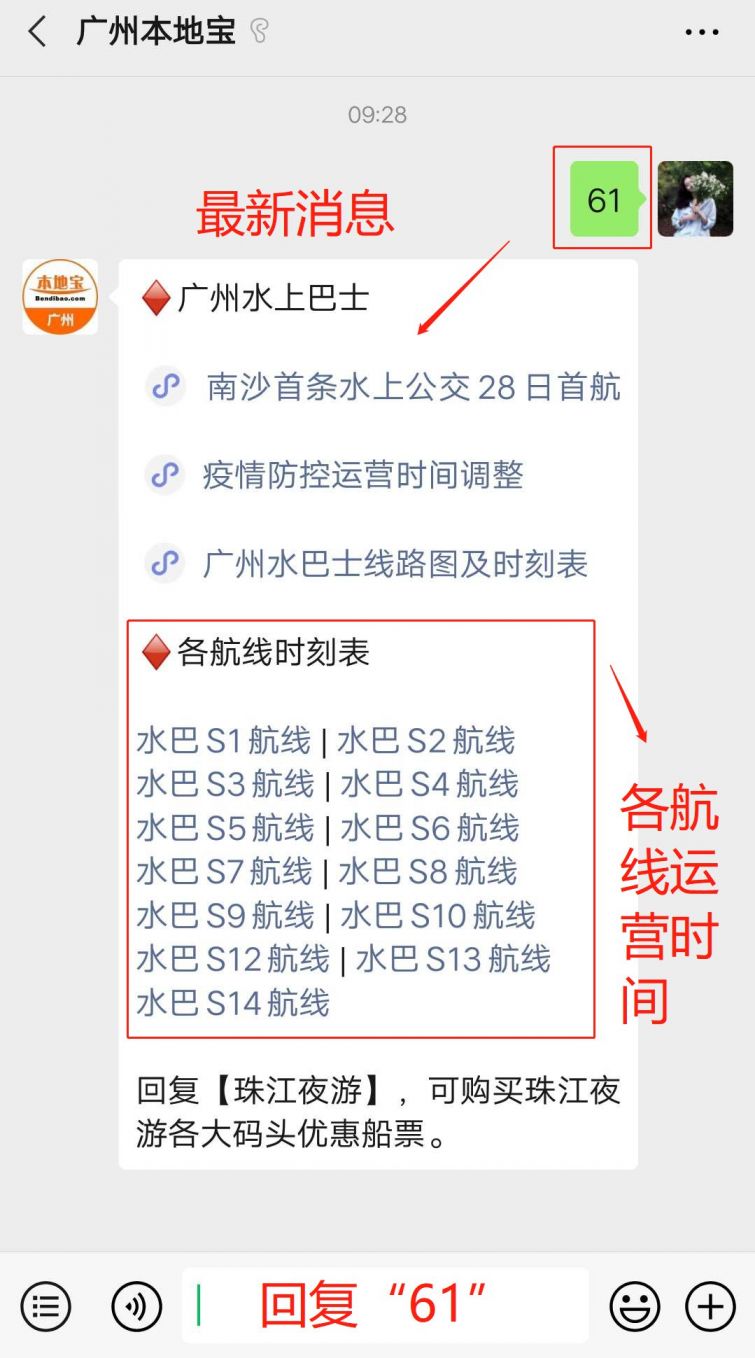
Task: Open the emoji picker
Action: (x=635, y=1306)
